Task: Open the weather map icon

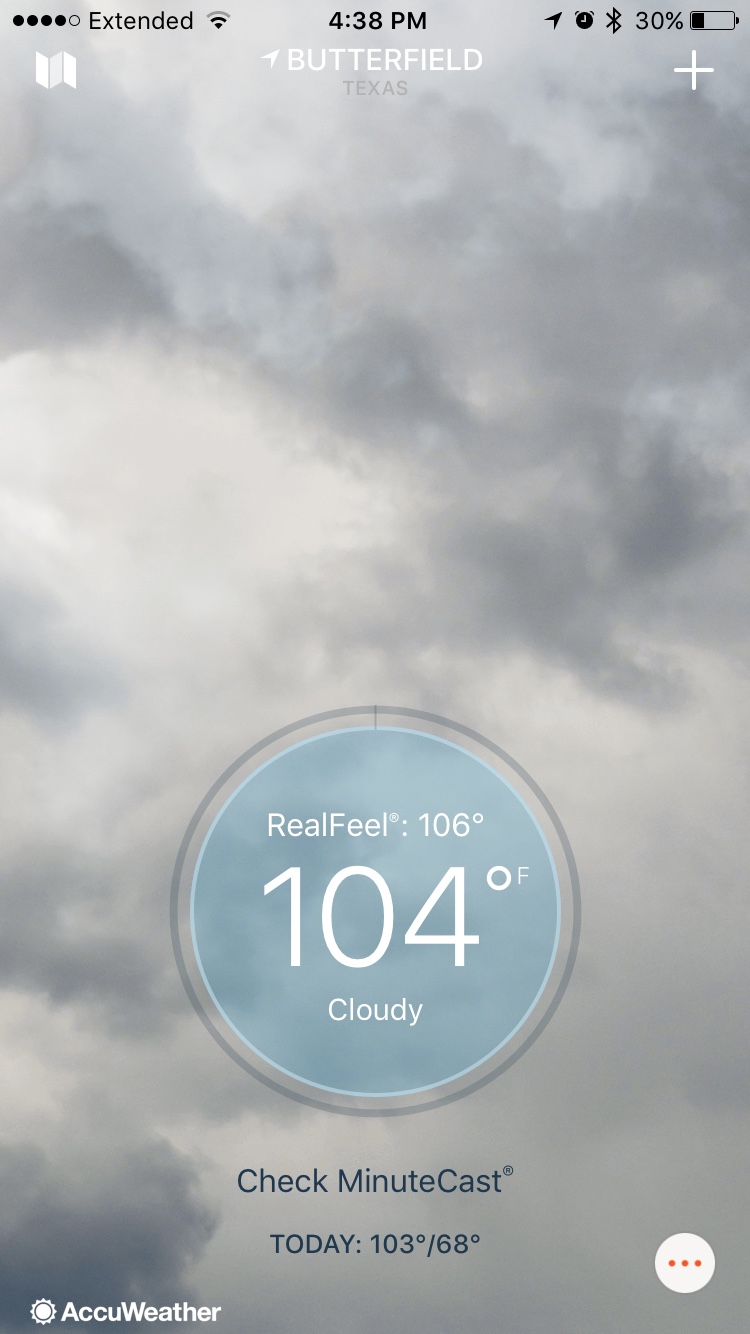Action: coord(56,70)
